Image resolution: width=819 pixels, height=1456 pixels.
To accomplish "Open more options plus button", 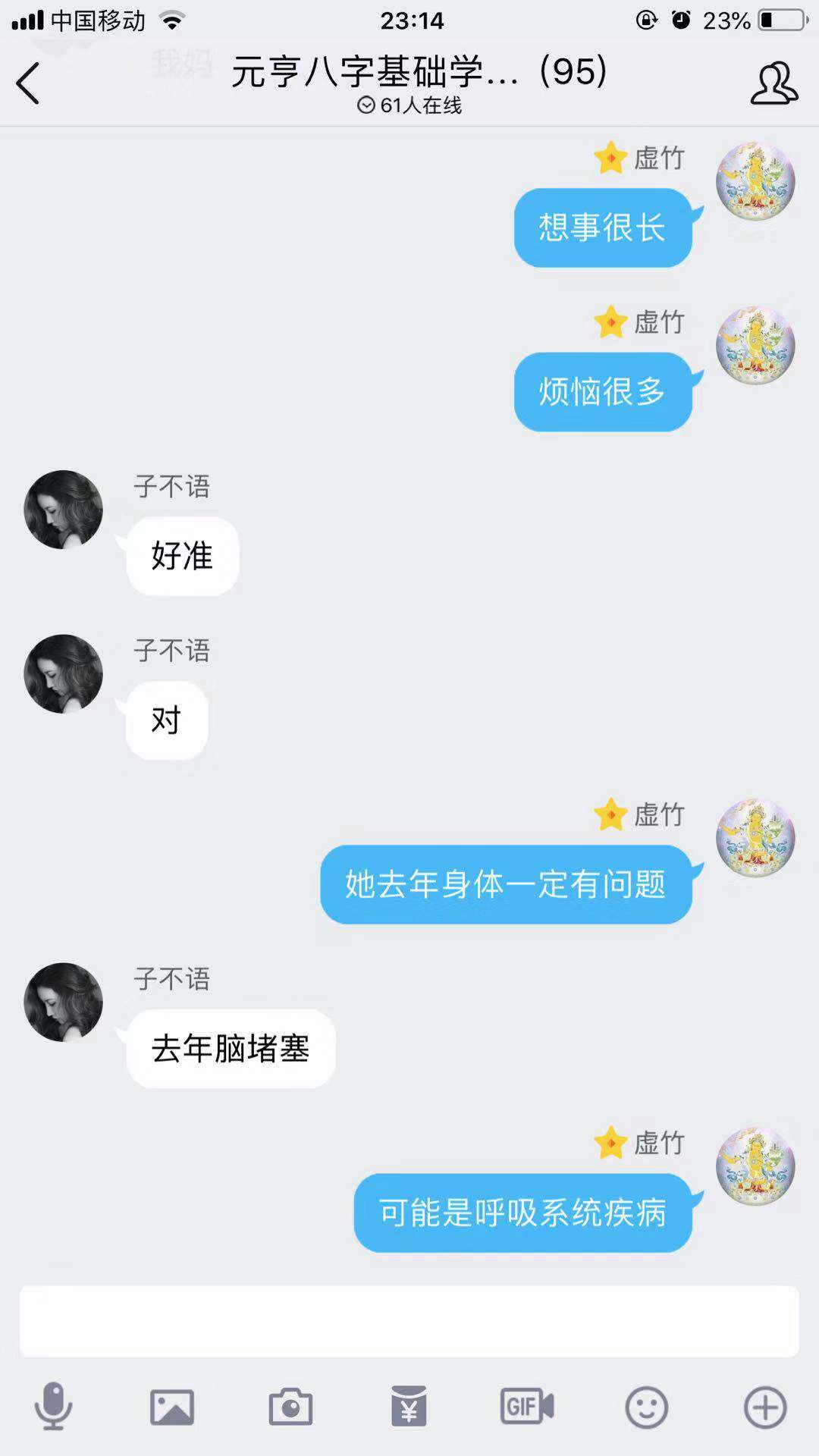I will (765, 1407).
